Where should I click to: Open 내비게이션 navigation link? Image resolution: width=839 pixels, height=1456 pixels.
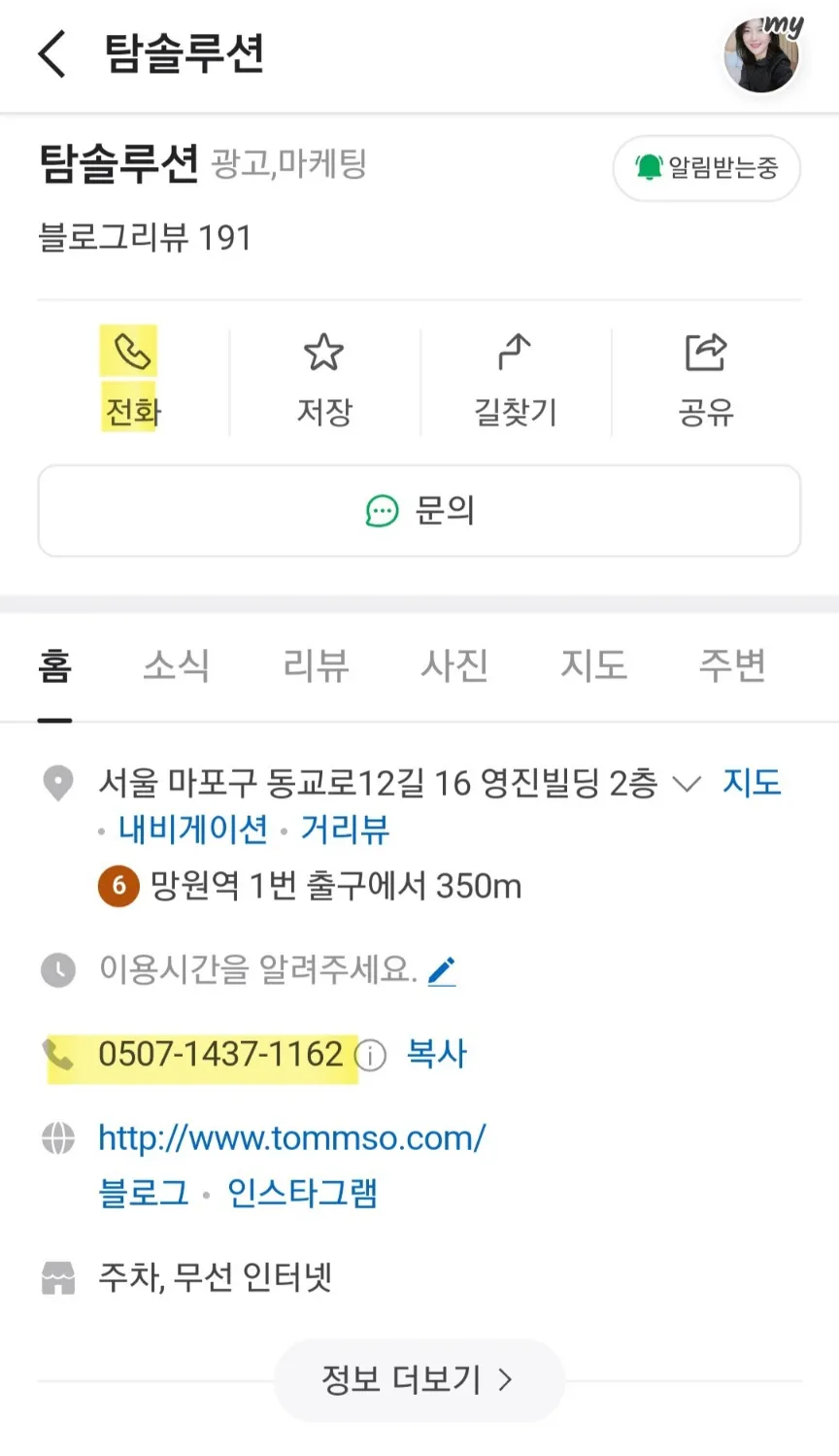193,830
